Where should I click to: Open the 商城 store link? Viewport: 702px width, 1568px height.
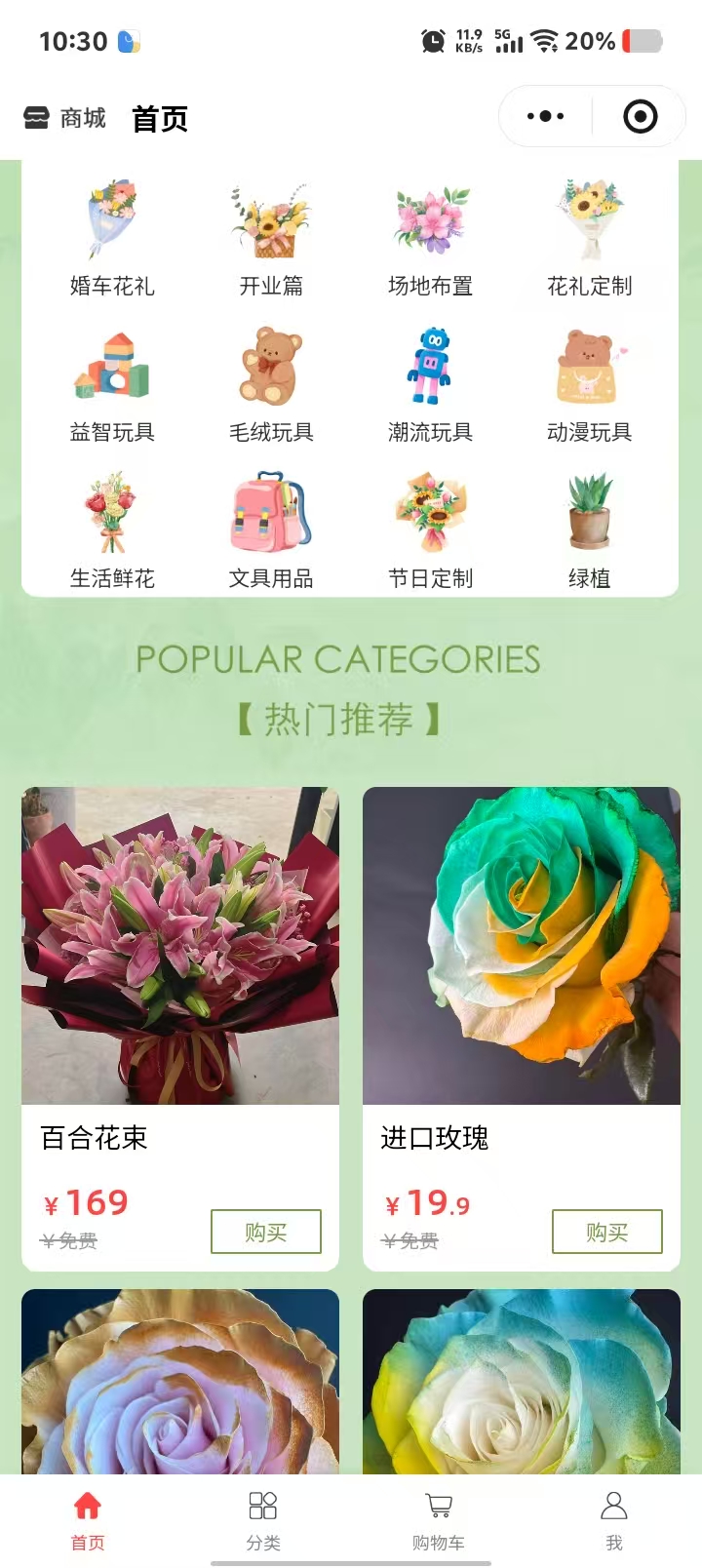(x=64, y=118)
